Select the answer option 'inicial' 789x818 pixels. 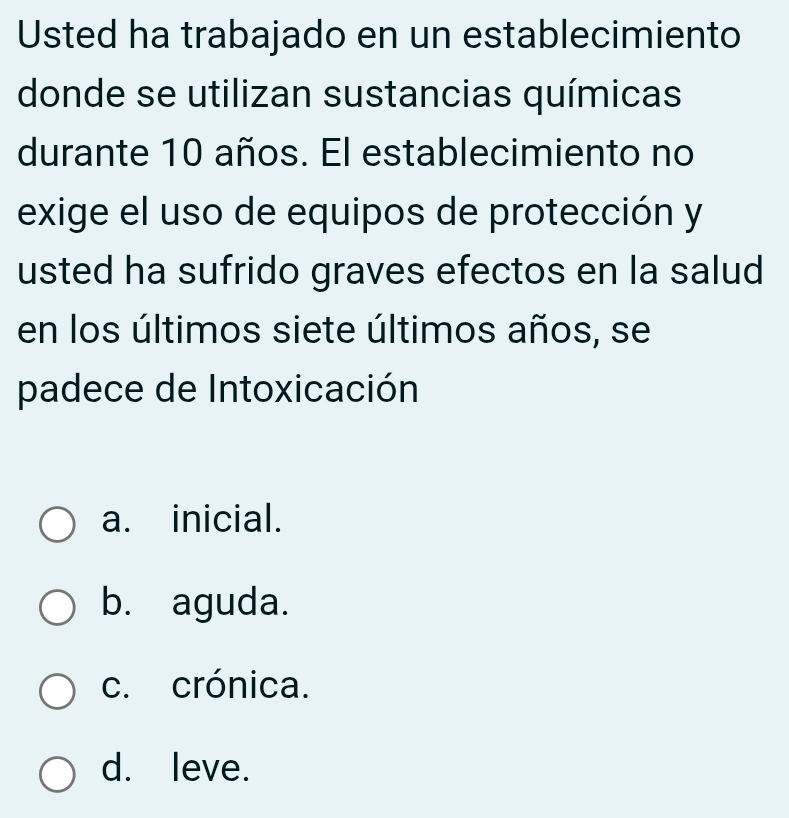pos(57,524)
